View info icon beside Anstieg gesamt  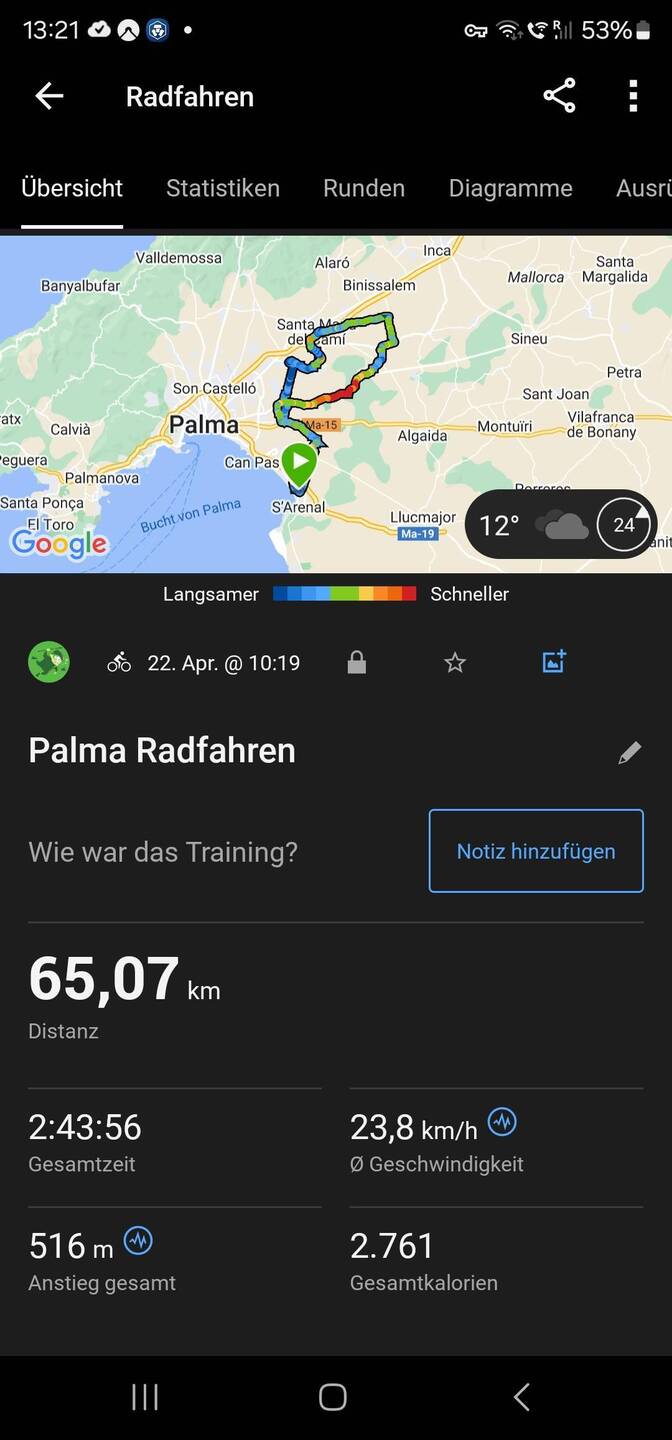(x=138, y=1242)
